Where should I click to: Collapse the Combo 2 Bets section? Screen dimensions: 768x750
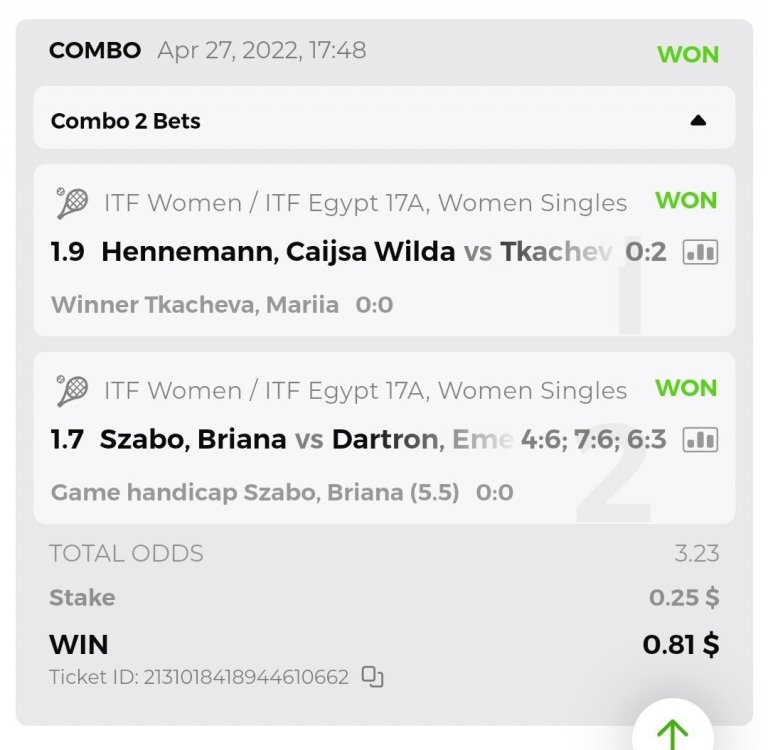[698, 121]
